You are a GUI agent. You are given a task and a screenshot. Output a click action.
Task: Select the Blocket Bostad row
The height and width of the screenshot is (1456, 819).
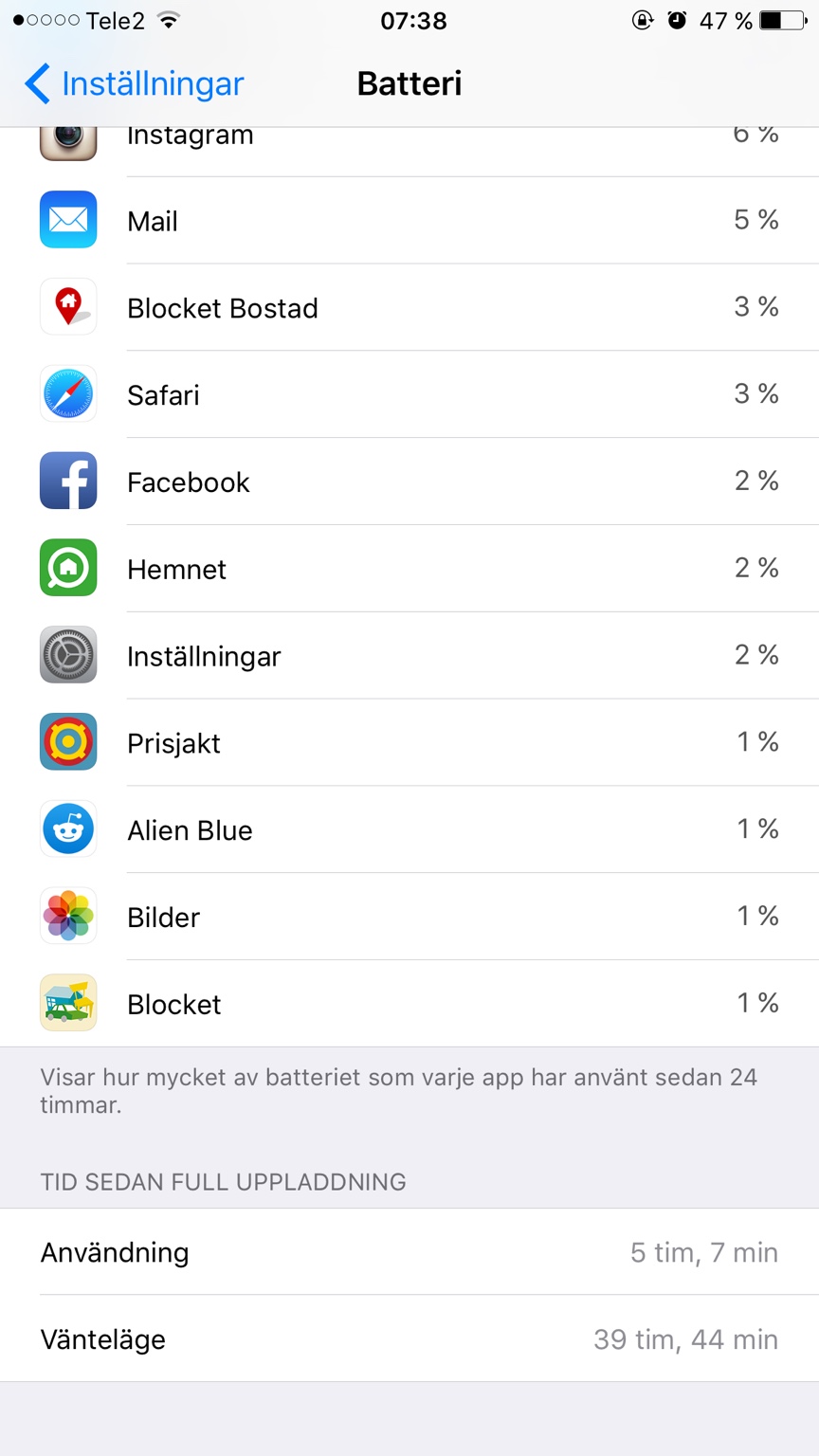409,308
